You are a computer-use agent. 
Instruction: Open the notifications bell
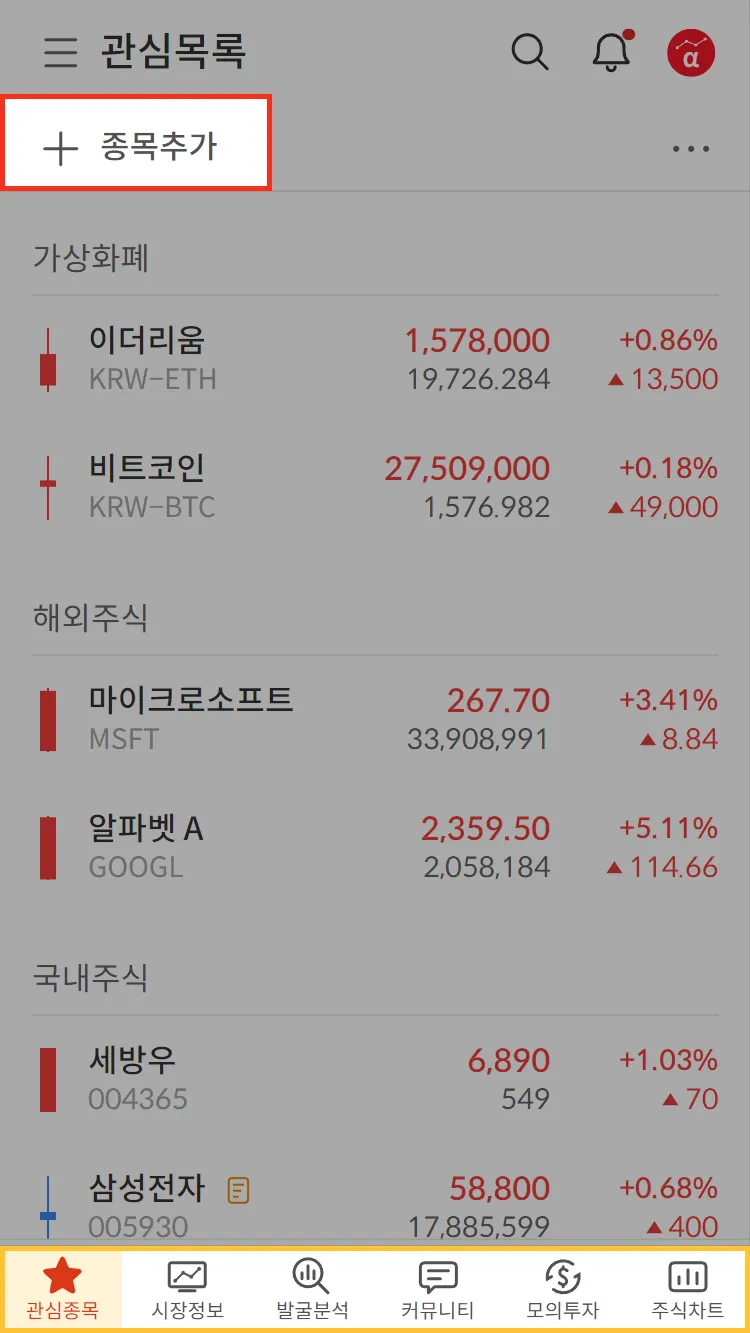coord(611,52)
